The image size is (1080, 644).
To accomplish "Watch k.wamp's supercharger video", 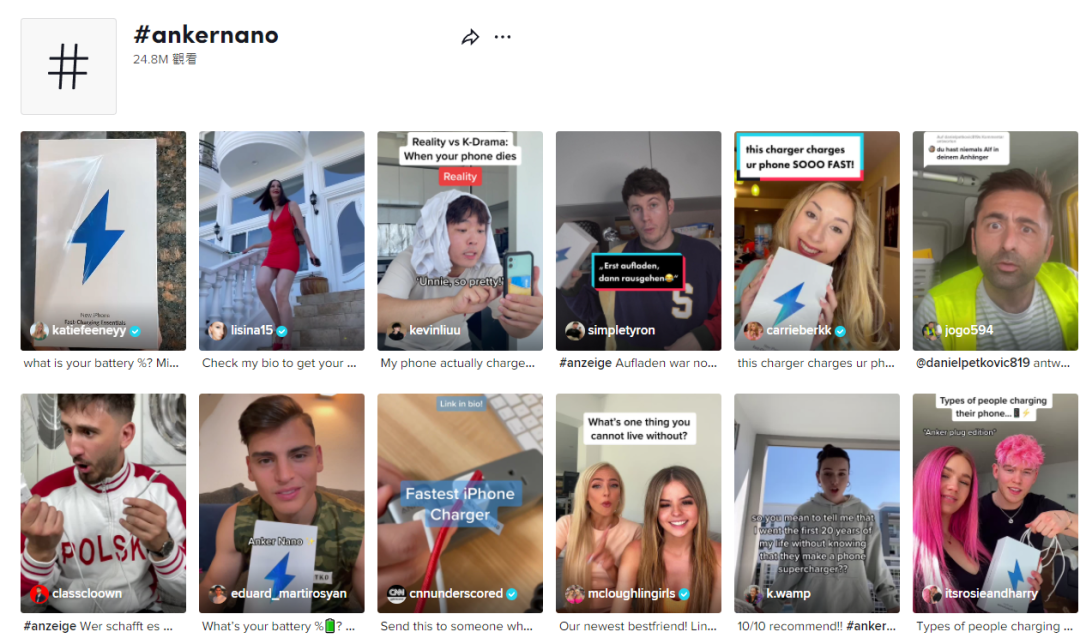I will click(817, 502).
